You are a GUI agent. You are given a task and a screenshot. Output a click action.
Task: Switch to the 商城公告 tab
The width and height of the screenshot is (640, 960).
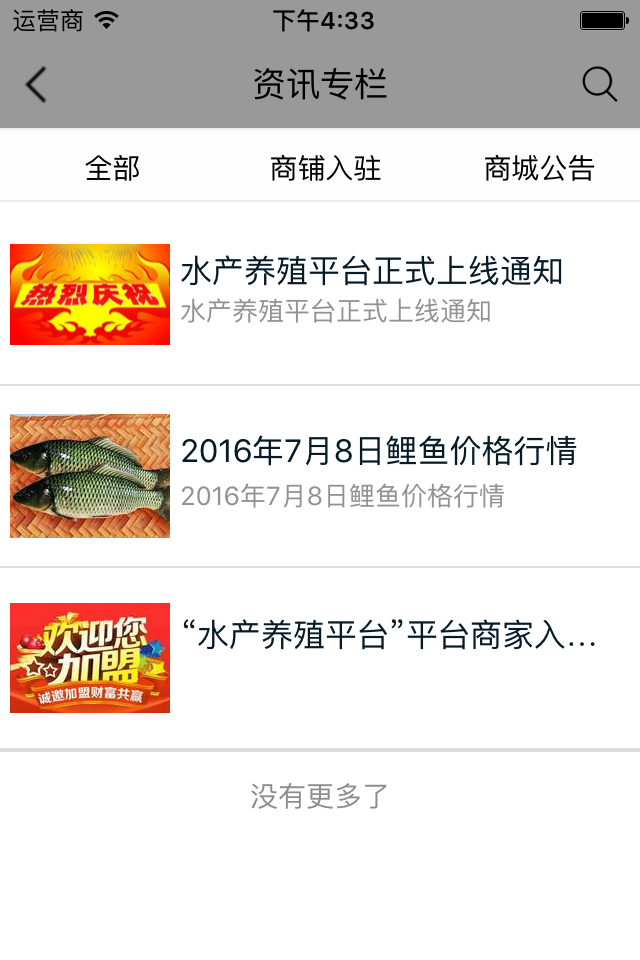tap(539, 168)
